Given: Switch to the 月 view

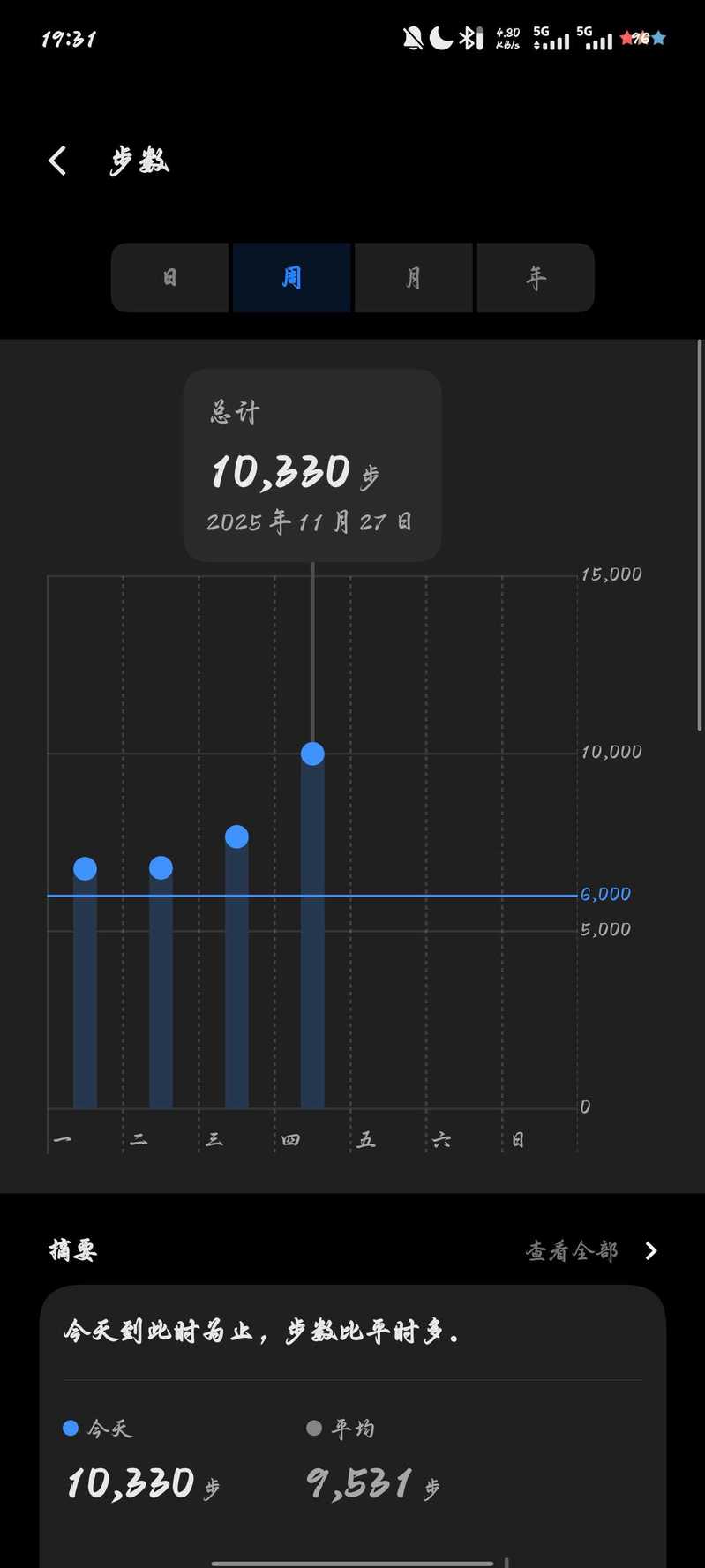Looking at the screenshot, I should (413, 278).
